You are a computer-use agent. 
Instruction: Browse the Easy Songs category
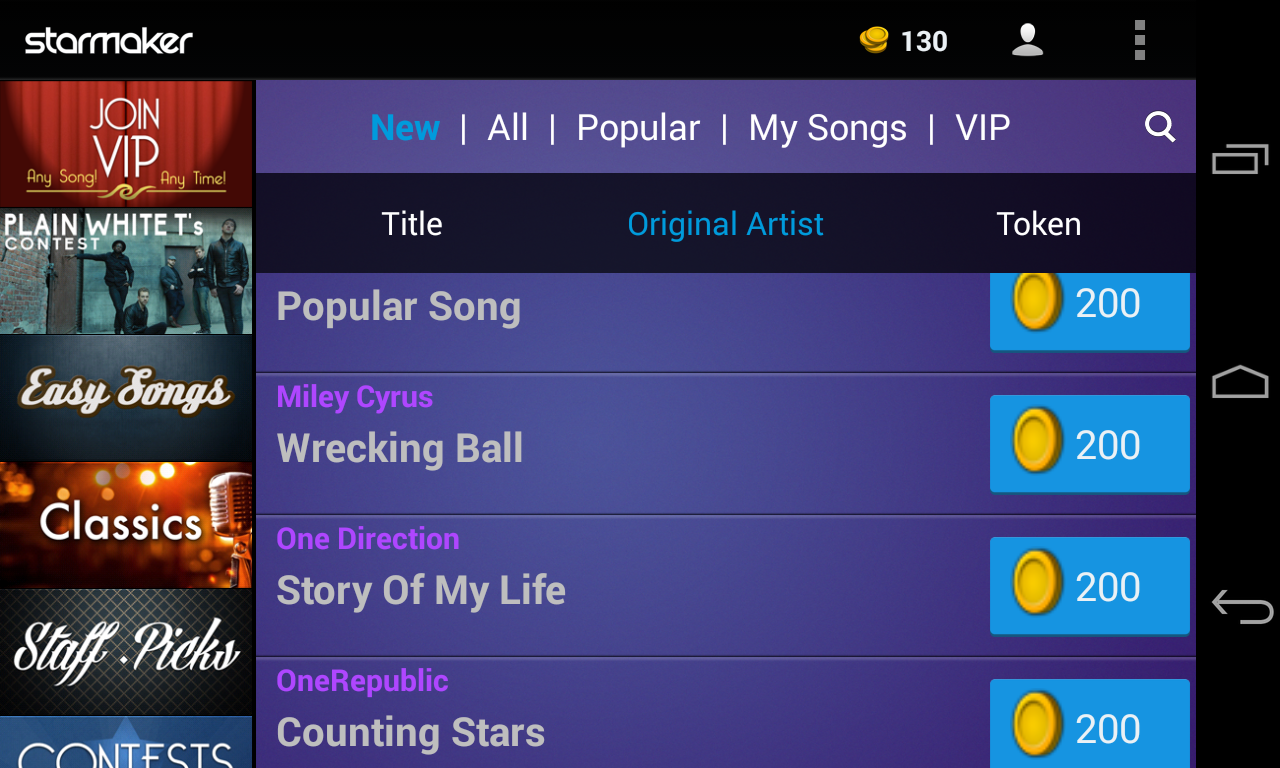pyautogui.click(x=126, y=397)
